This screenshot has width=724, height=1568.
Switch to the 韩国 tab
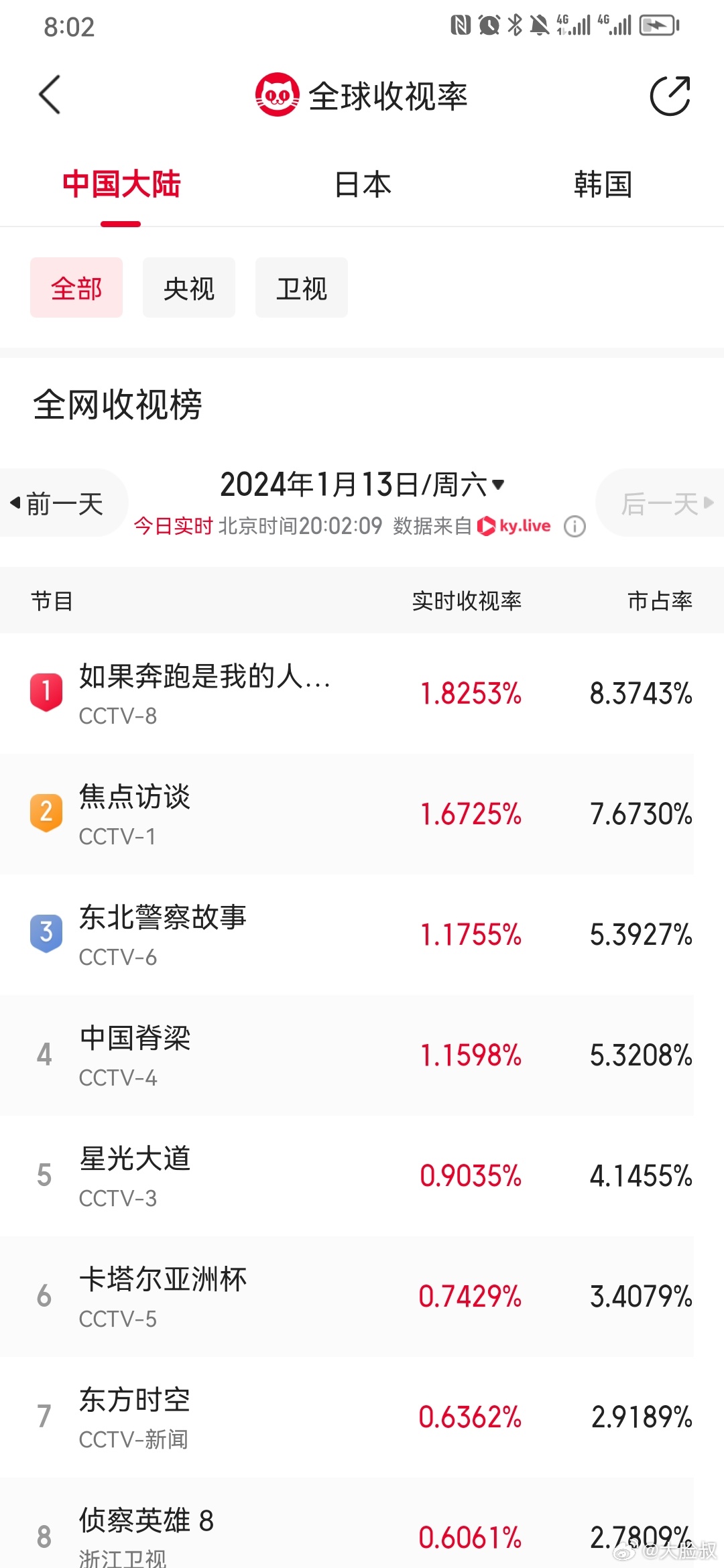coord(603,184)
